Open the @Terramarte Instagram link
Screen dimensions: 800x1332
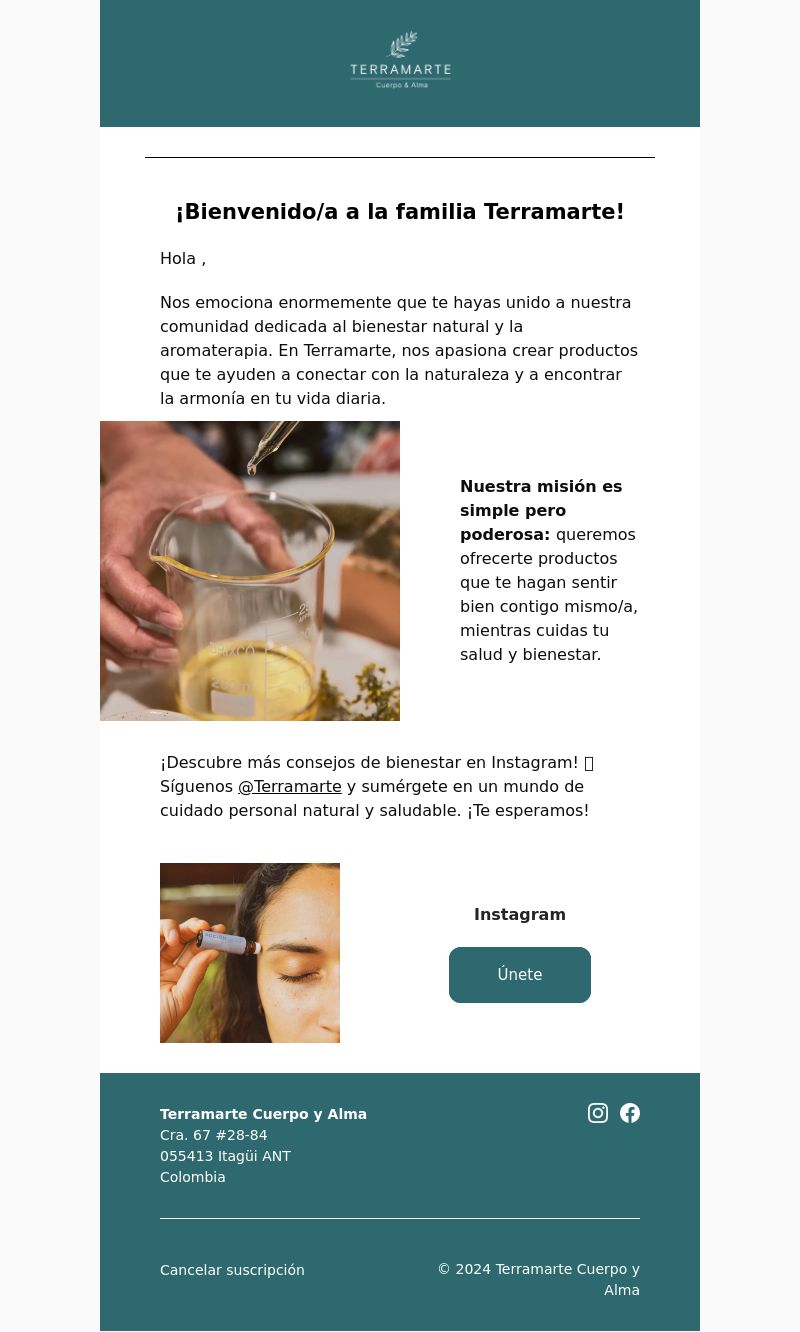(290, 787)
